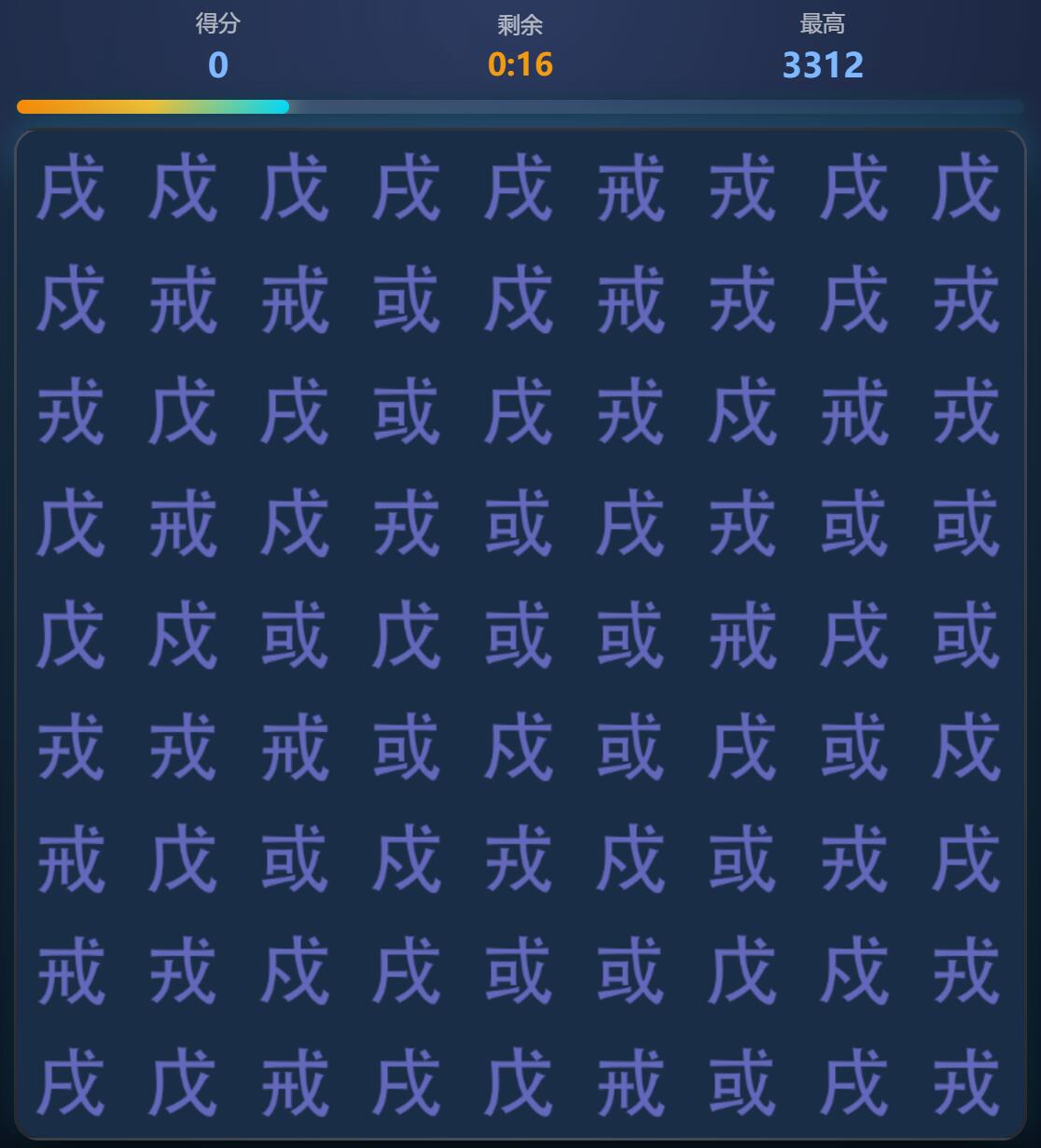
Task: Click the 得分 score label
Action: tap(216, 26)
